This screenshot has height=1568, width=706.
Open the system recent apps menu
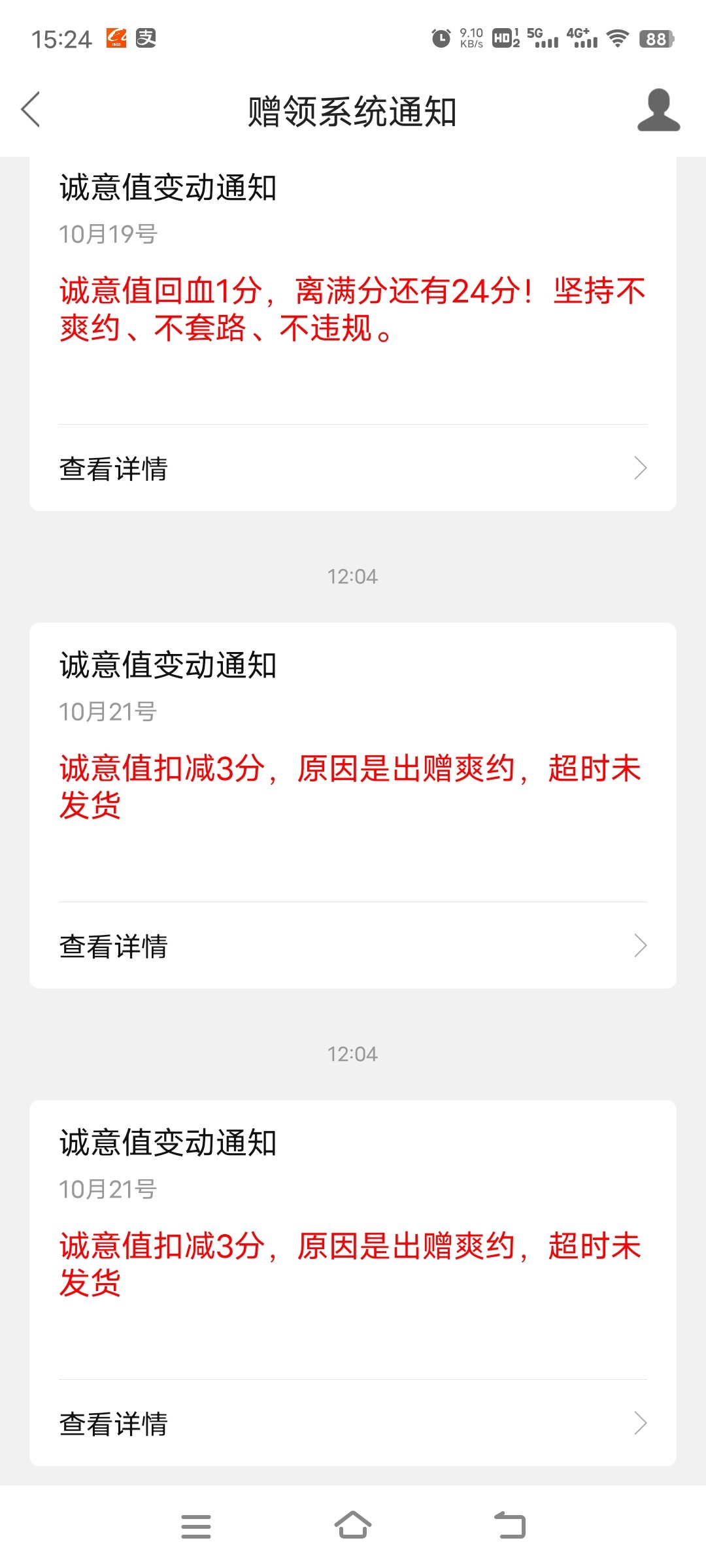click(196, 1526)
